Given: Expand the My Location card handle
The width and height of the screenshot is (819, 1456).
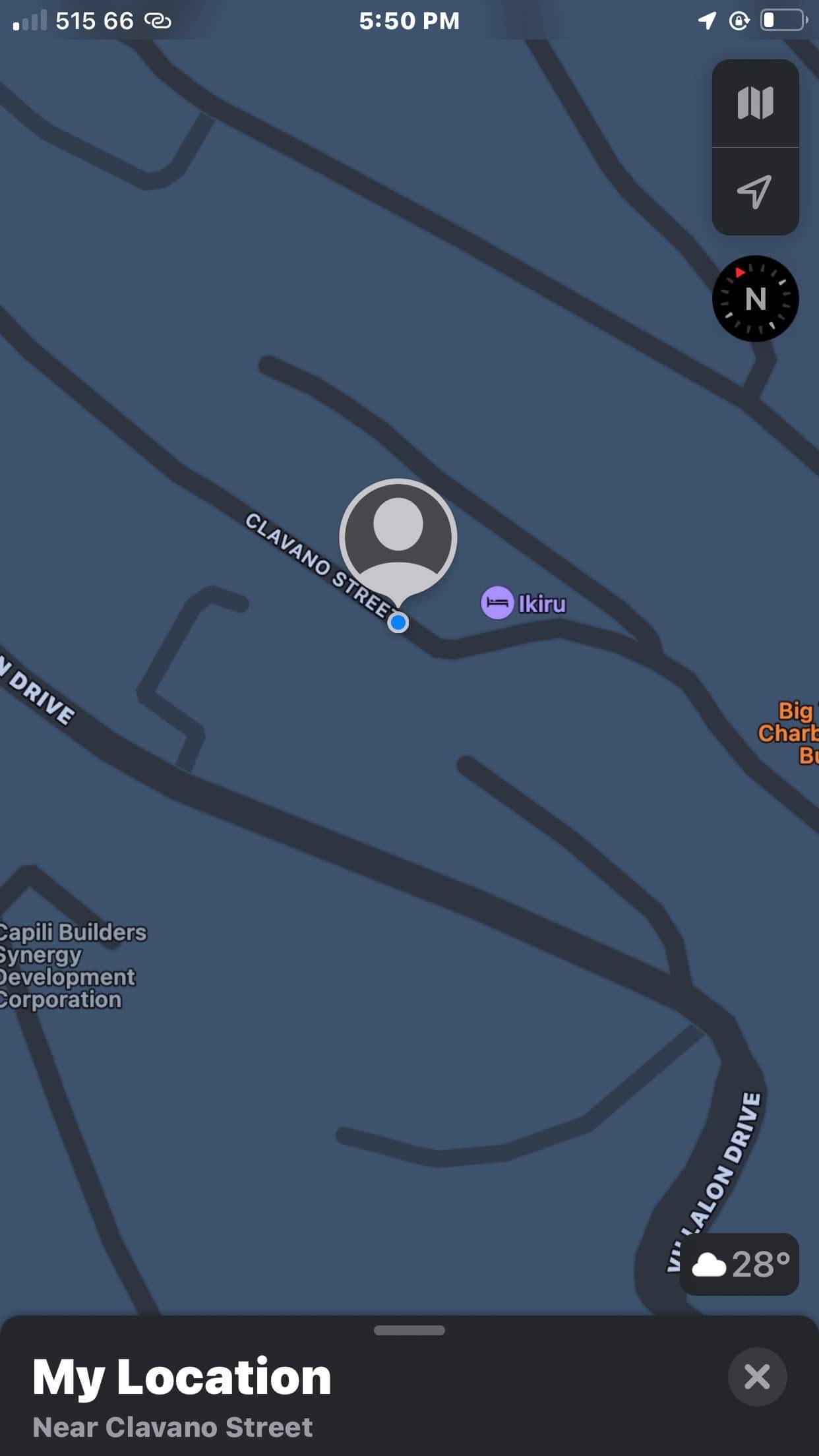Looking at the screenshot, I should pos(409,1331).
